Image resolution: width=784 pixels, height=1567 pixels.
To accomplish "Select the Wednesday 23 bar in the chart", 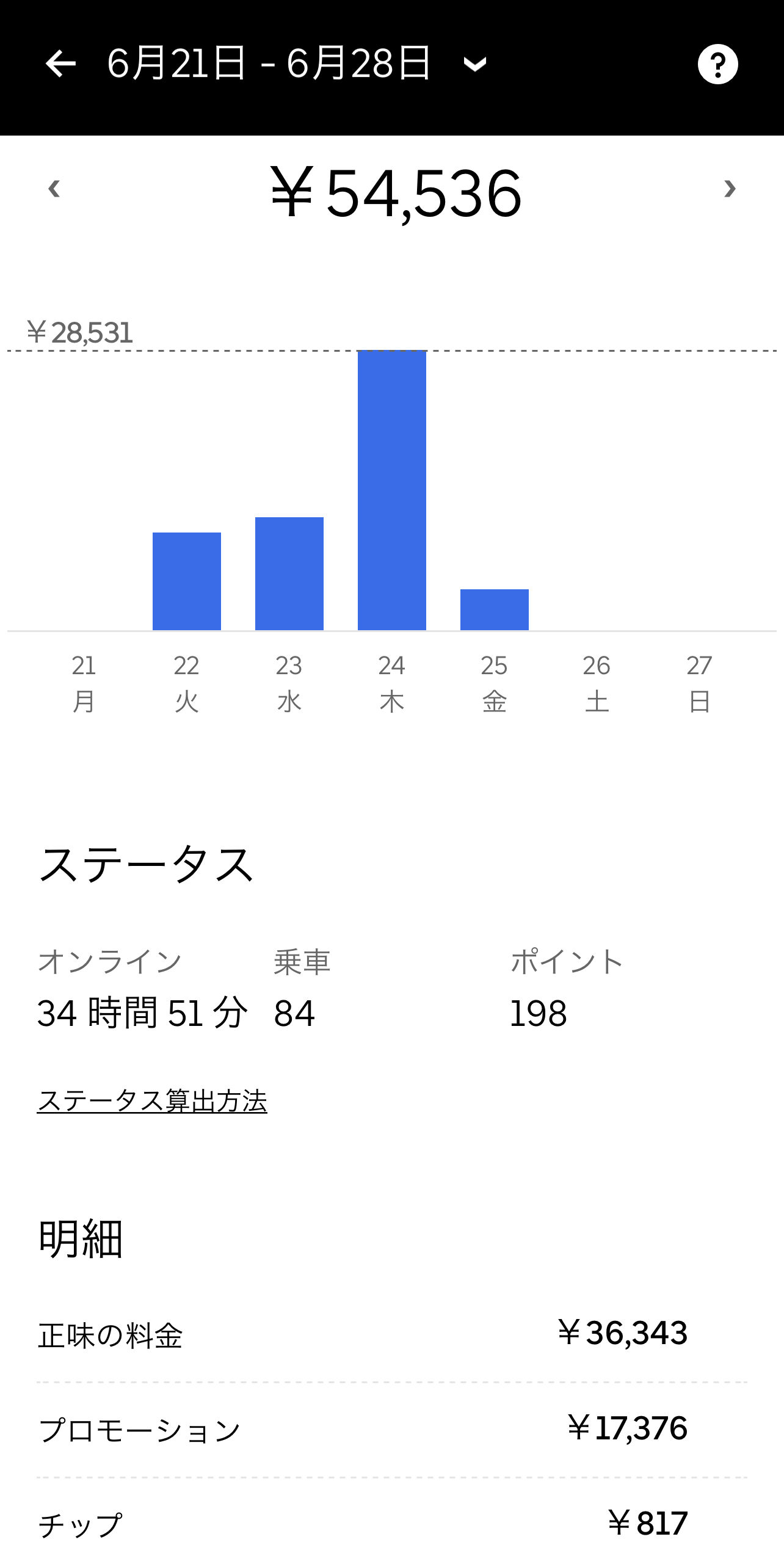I will tap(289, 573).
